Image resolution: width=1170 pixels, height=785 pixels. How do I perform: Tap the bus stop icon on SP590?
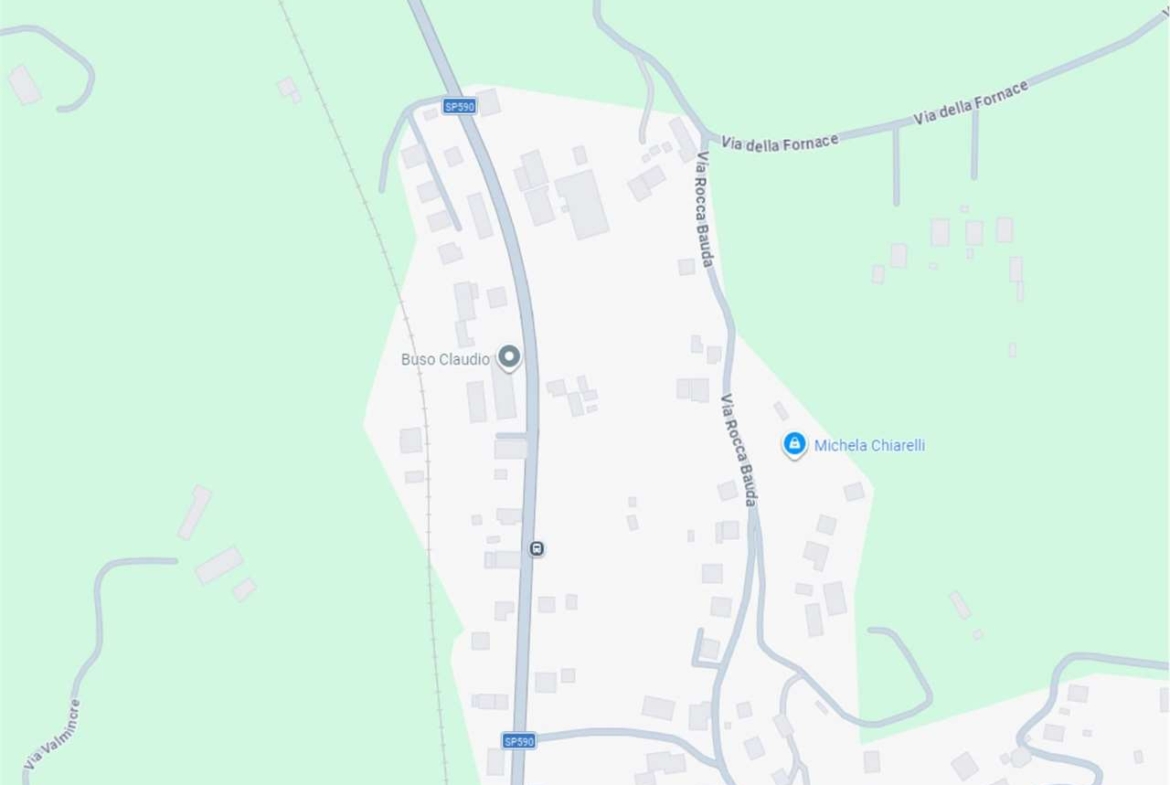tap(537, 548)
